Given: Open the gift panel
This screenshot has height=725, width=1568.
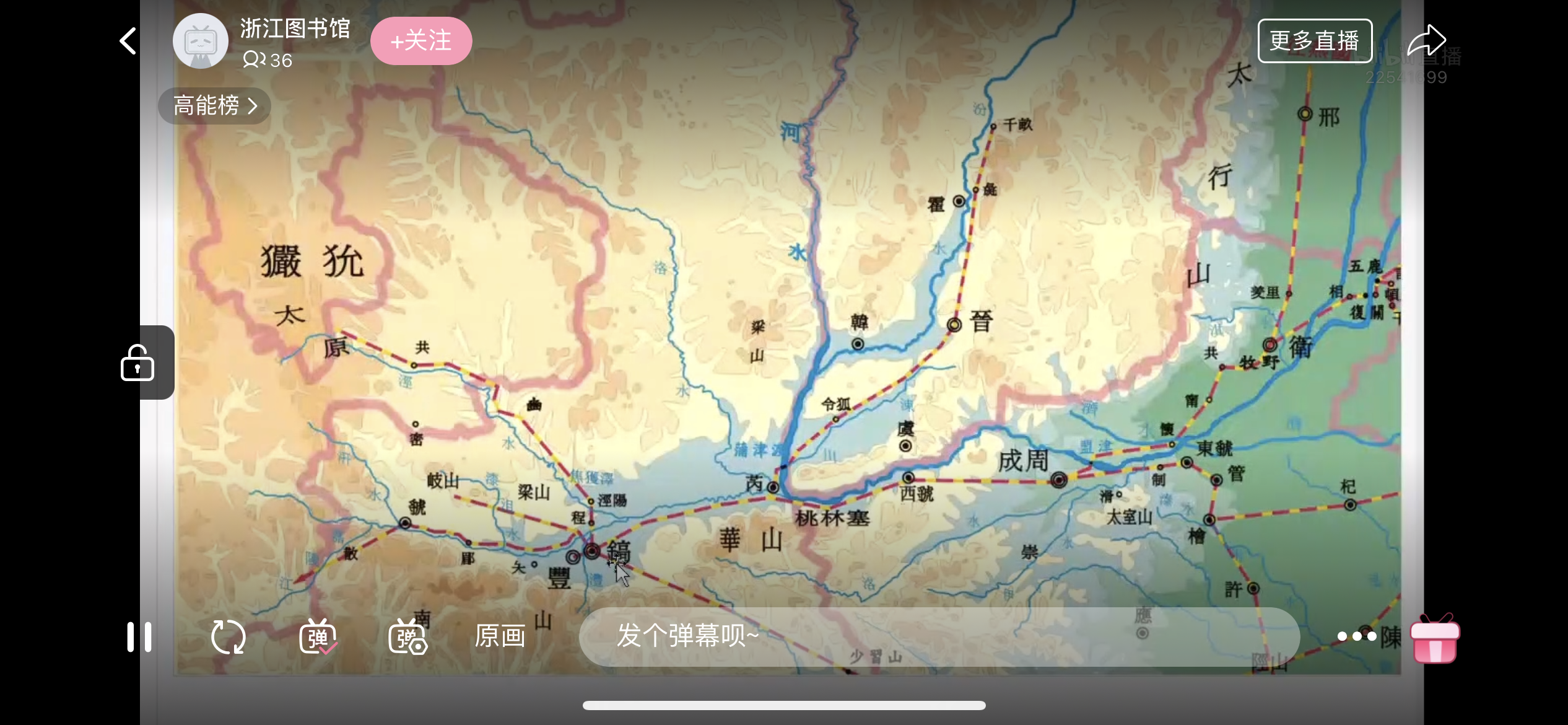Looking at the screenshot, I should [x=1435, y=638].
